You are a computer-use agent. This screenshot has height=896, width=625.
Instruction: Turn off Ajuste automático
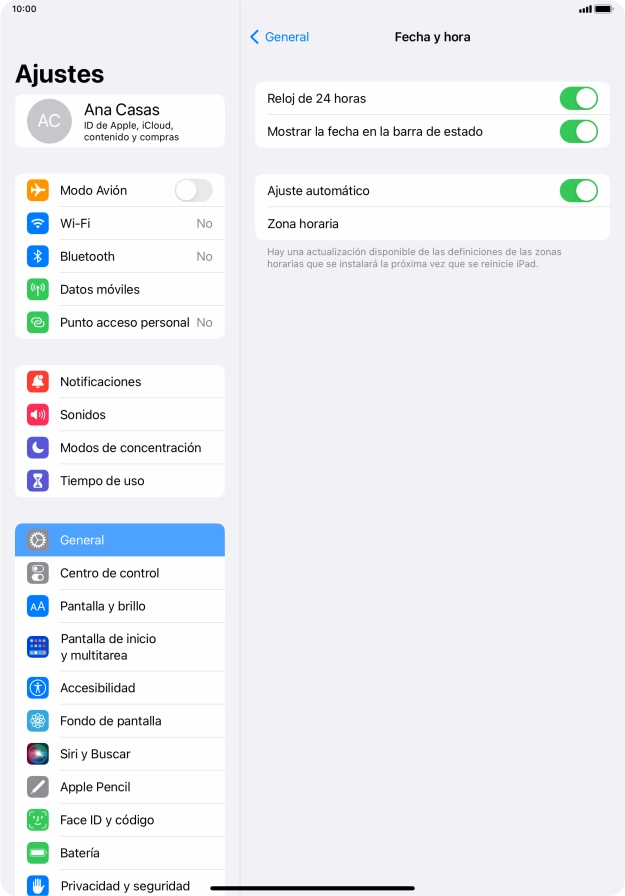pos(578,190)
